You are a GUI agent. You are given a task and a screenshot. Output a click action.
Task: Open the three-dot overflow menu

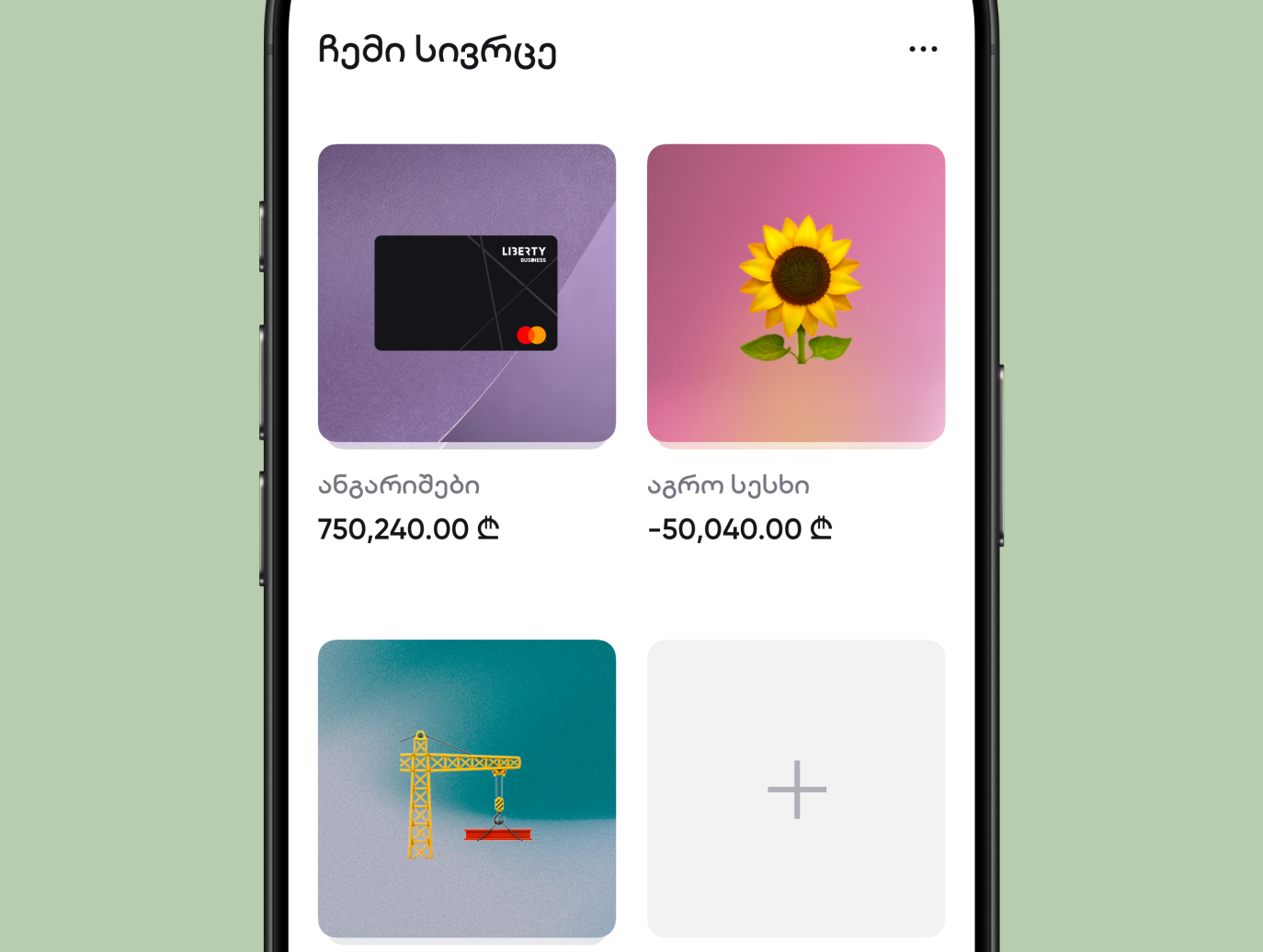tap(923, 49)
